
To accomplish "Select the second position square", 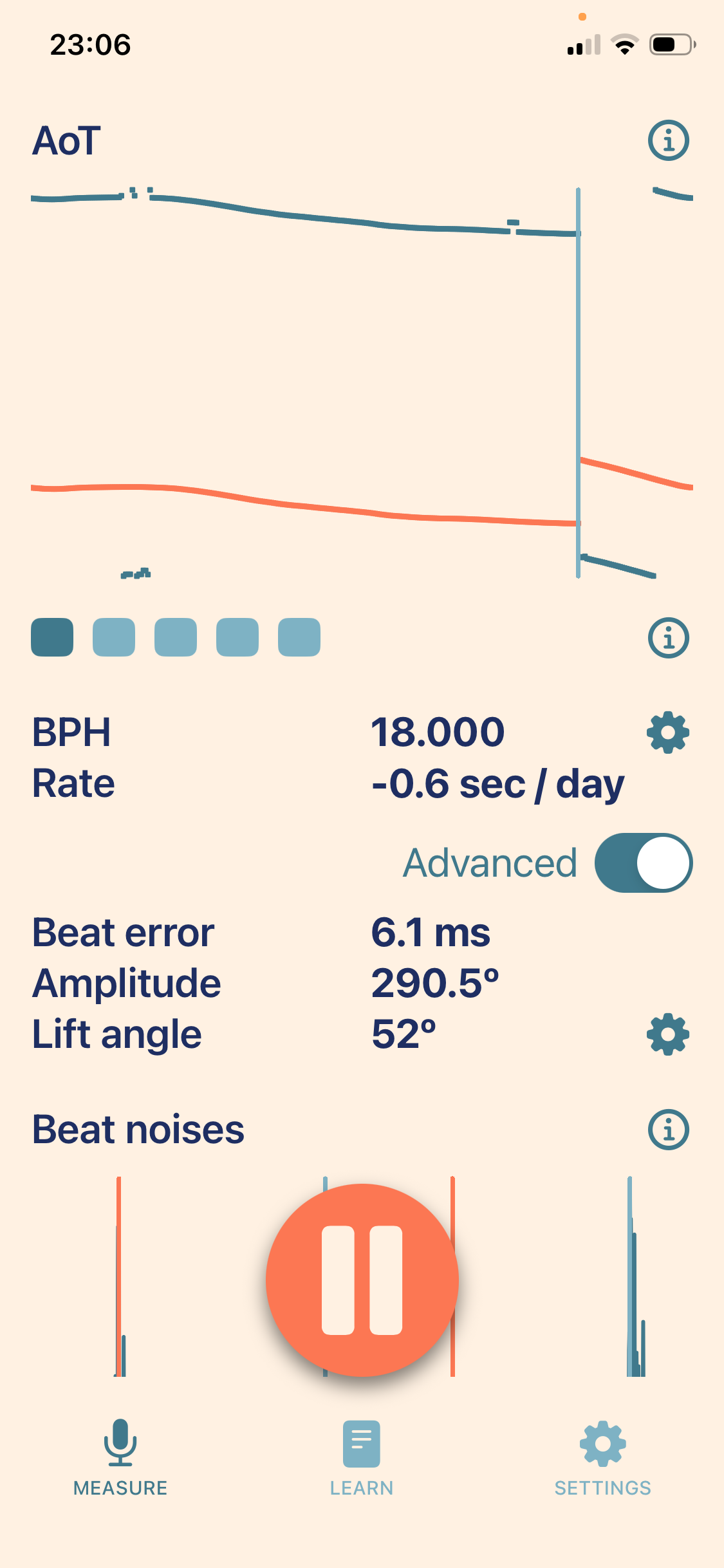I will click(114, 637).
